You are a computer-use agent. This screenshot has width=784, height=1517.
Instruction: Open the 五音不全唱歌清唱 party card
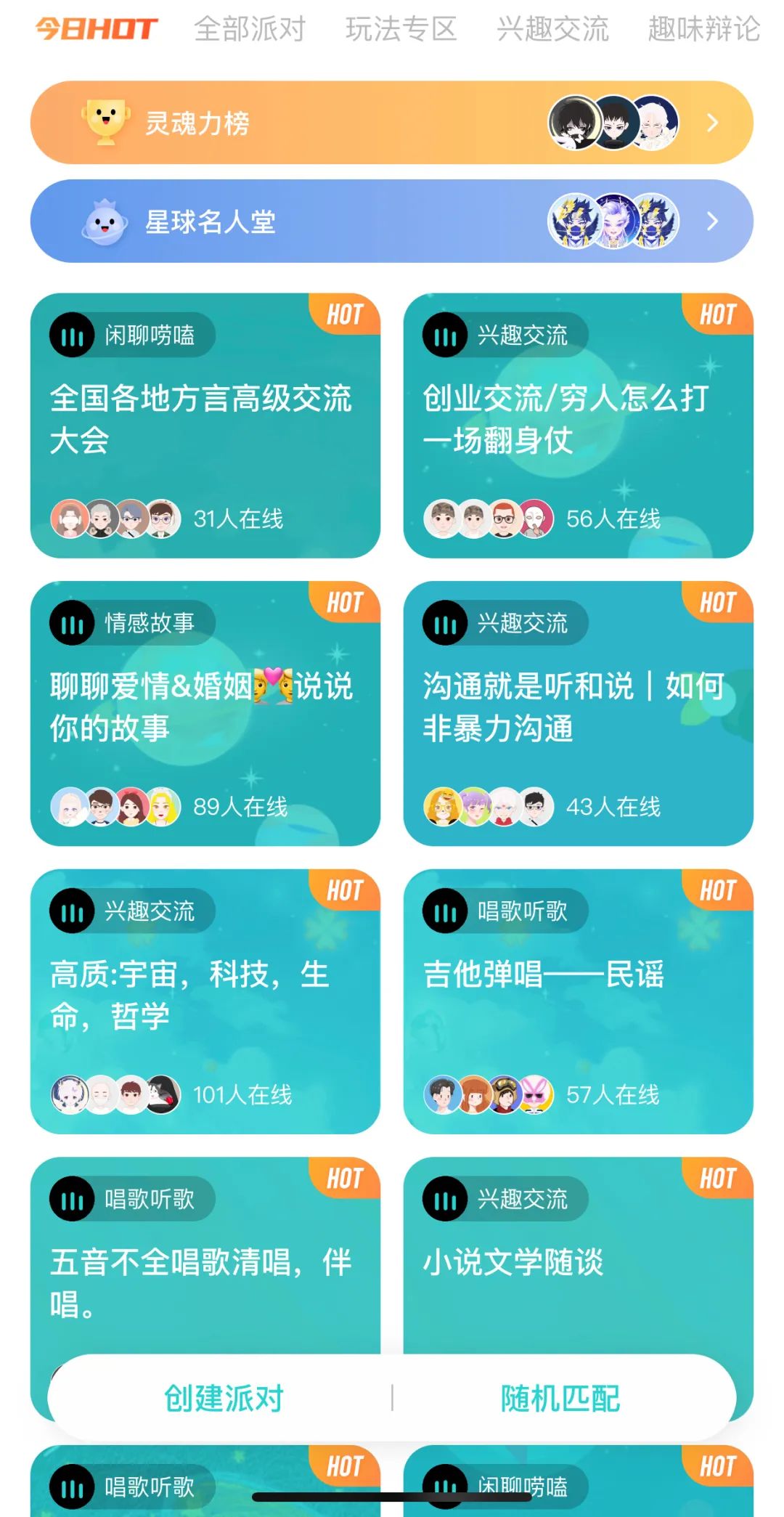coord(205,1255)
